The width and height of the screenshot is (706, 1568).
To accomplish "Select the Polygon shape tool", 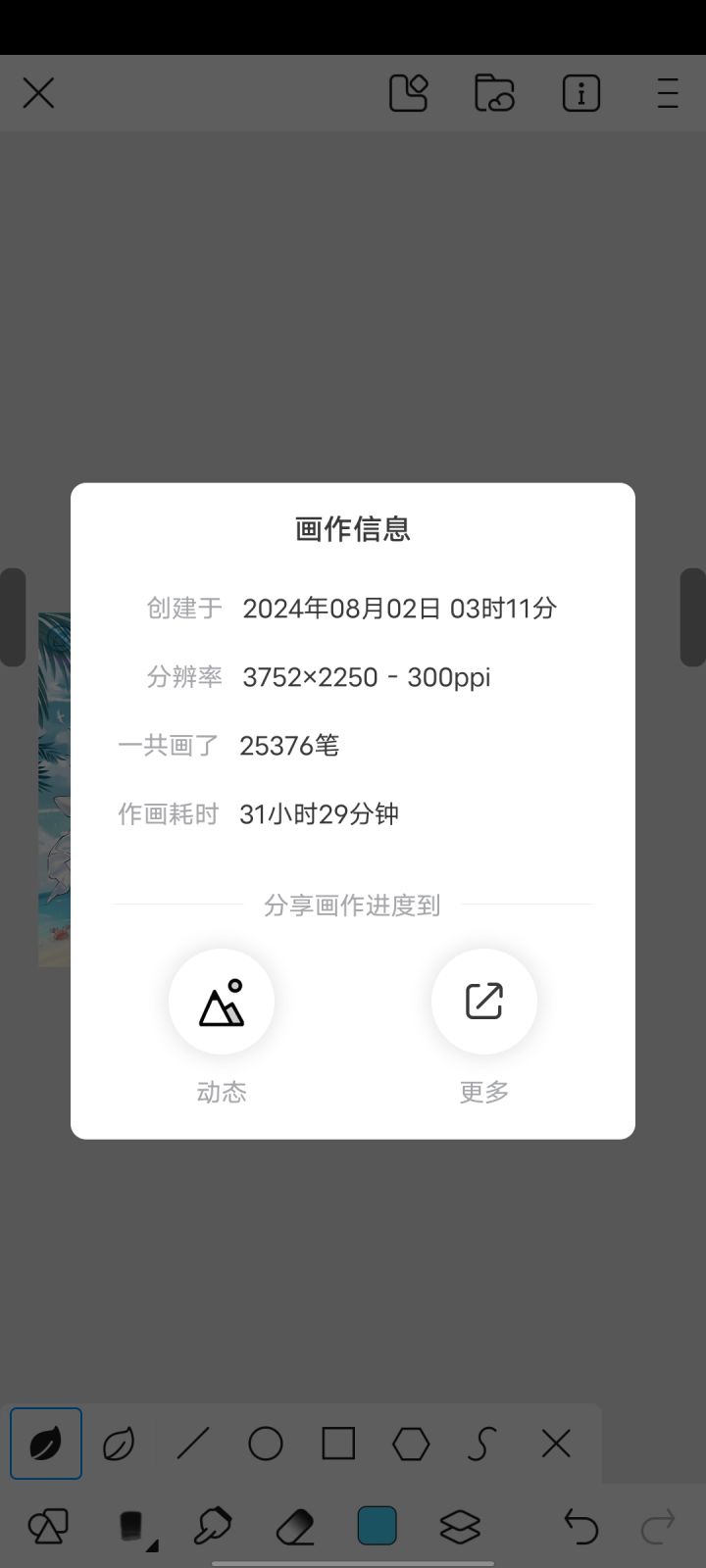I will pyautogui.click(x=410, y=1443).
